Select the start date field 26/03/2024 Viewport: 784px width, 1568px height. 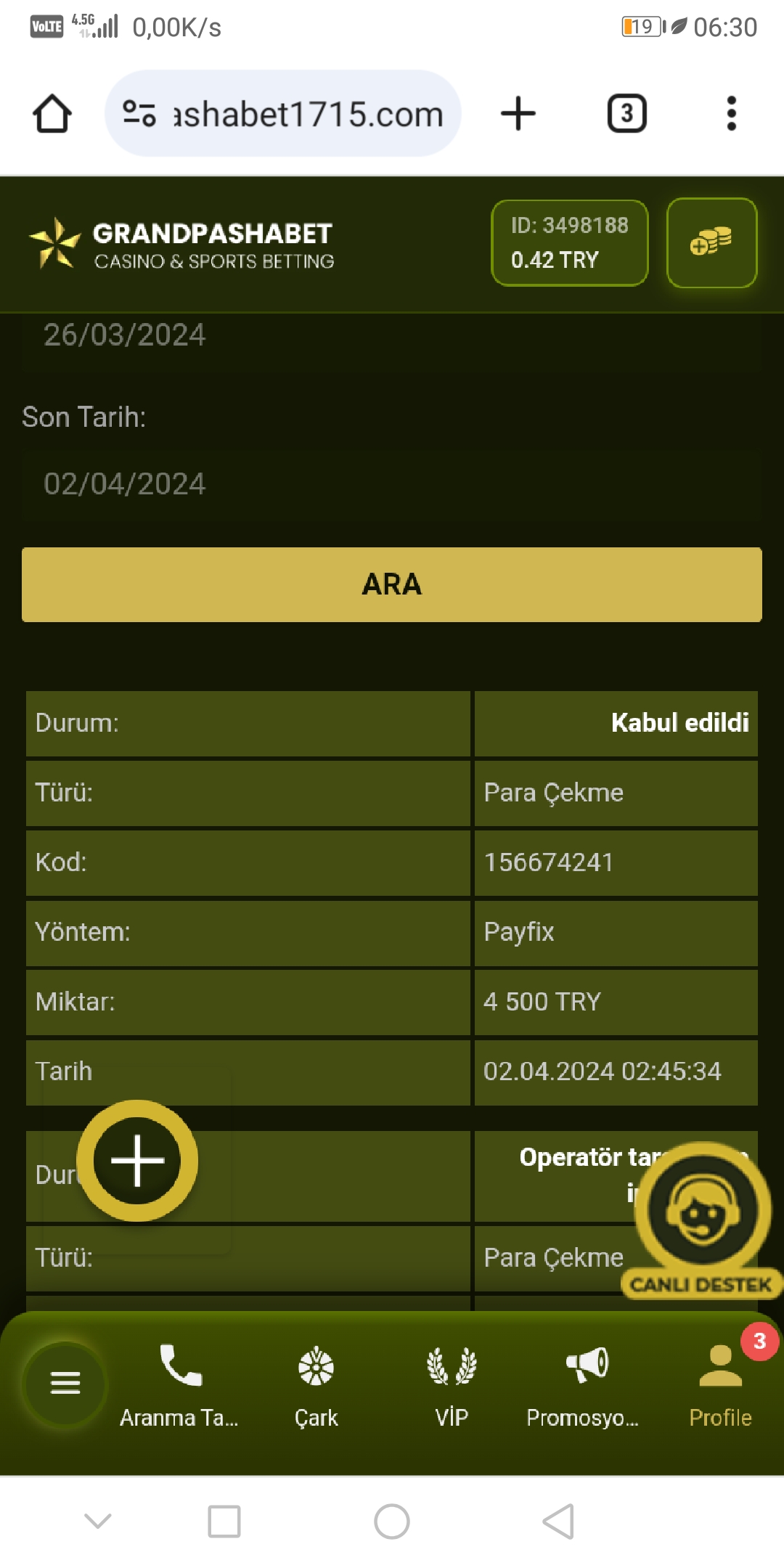(x=392, y=335)
